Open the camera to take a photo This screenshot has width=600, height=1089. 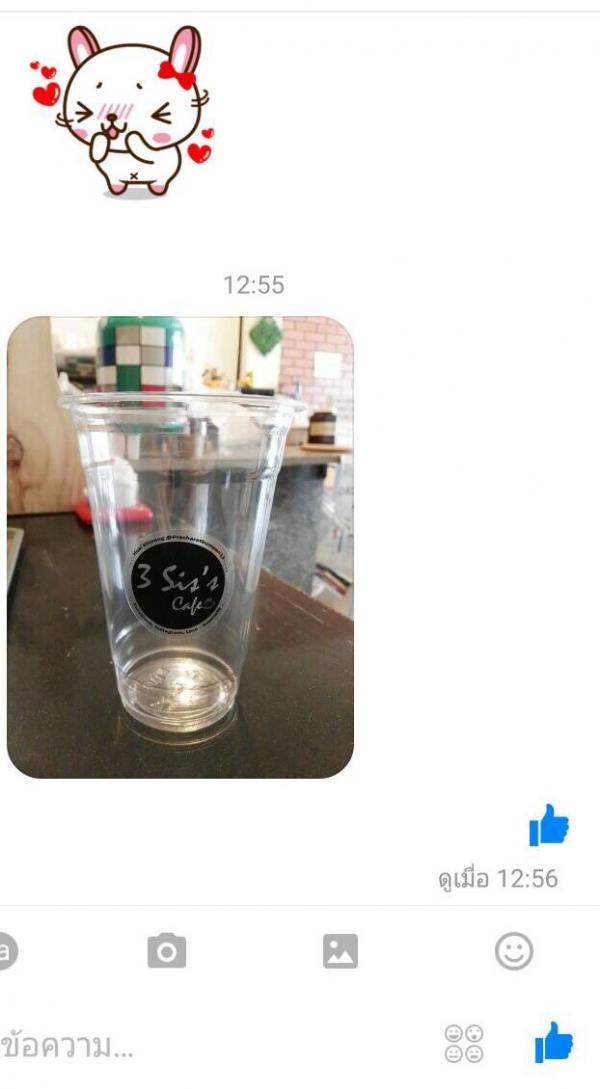[167, 951]
